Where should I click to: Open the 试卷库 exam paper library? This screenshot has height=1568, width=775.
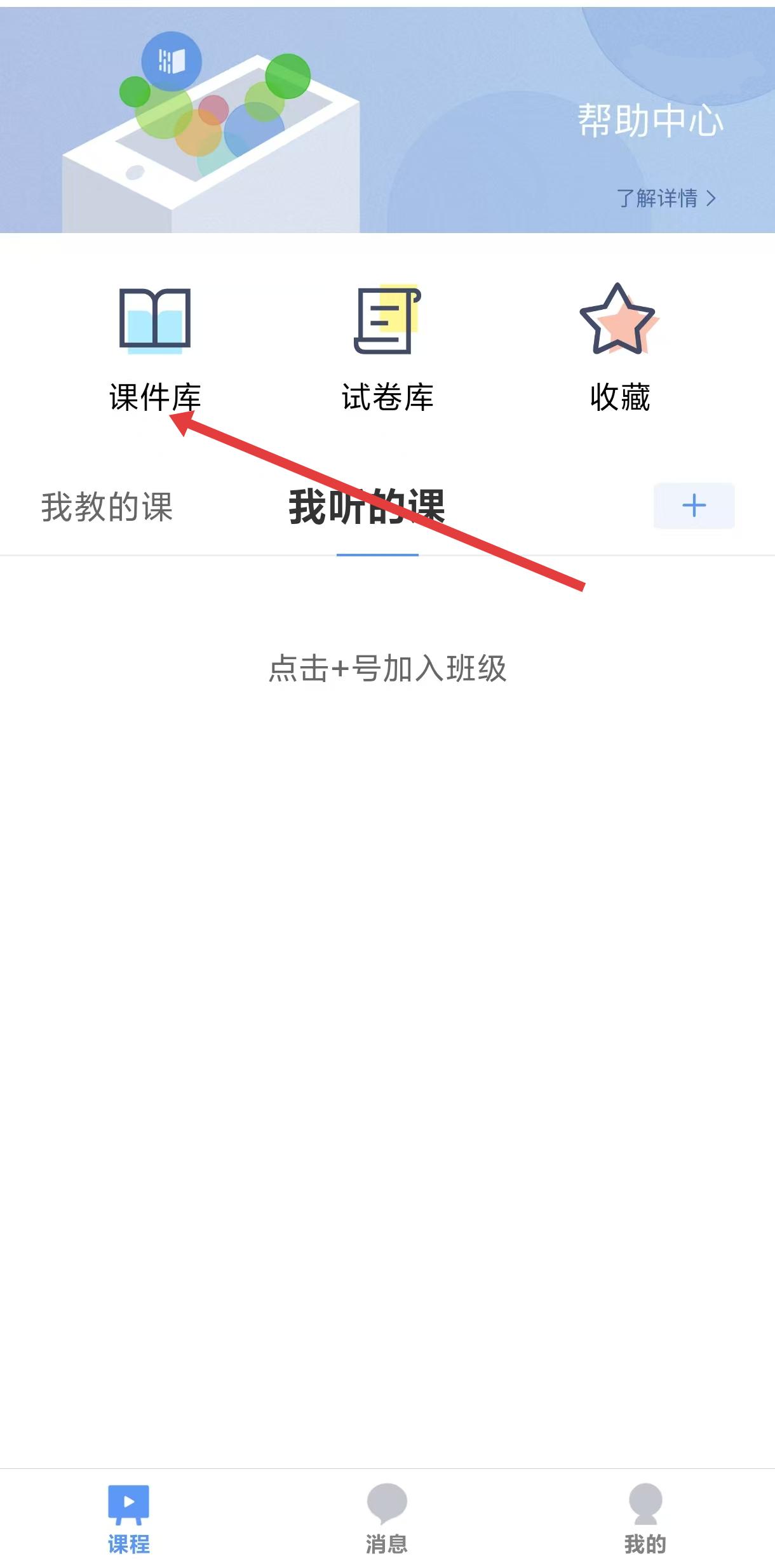387,350
